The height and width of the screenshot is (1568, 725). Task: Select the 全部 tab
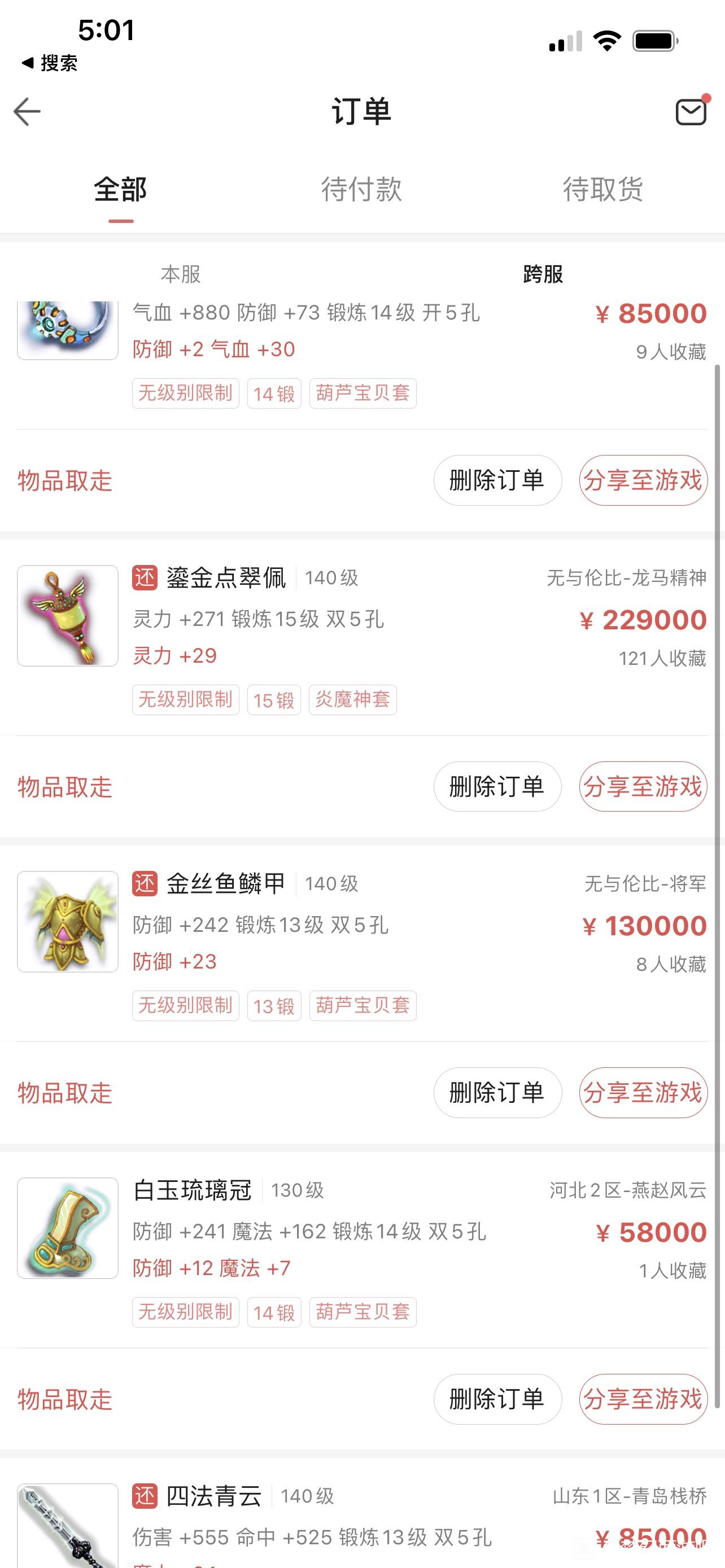(120, 189)
